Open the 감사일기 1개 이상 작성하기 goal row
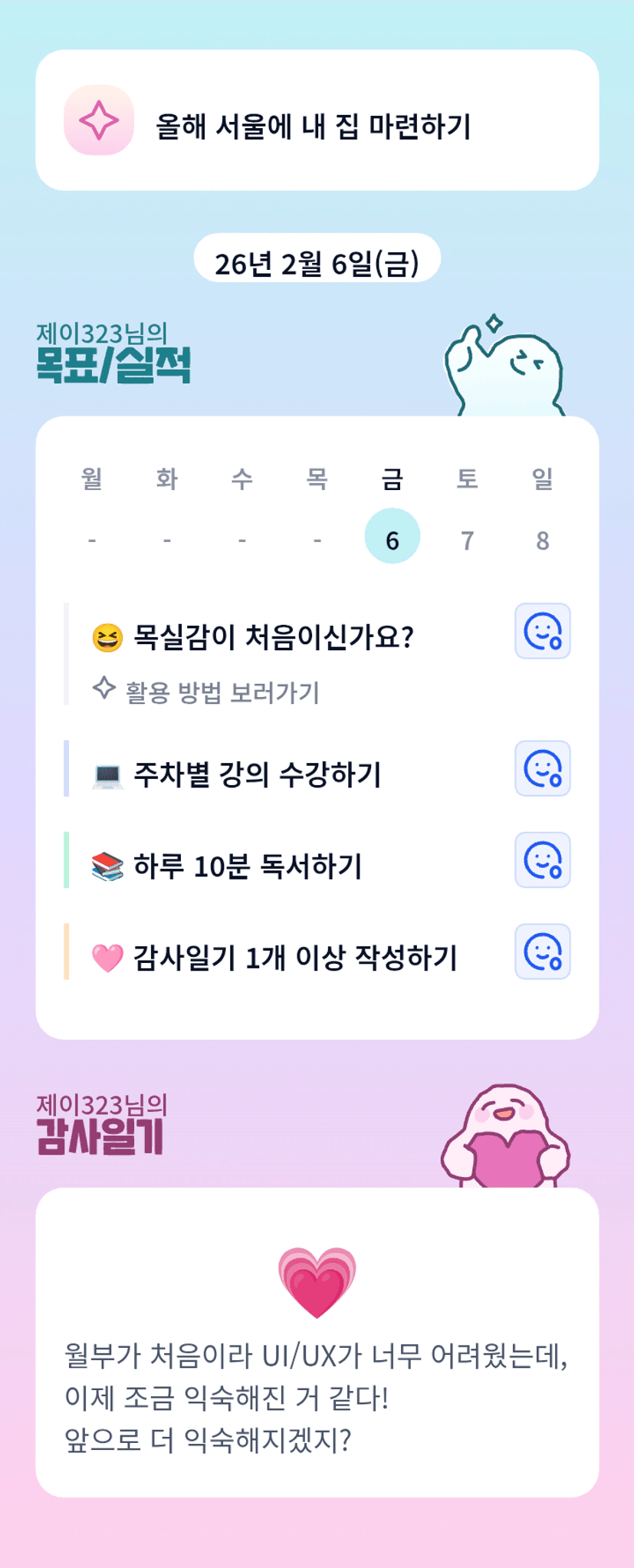 click(284, 952)
